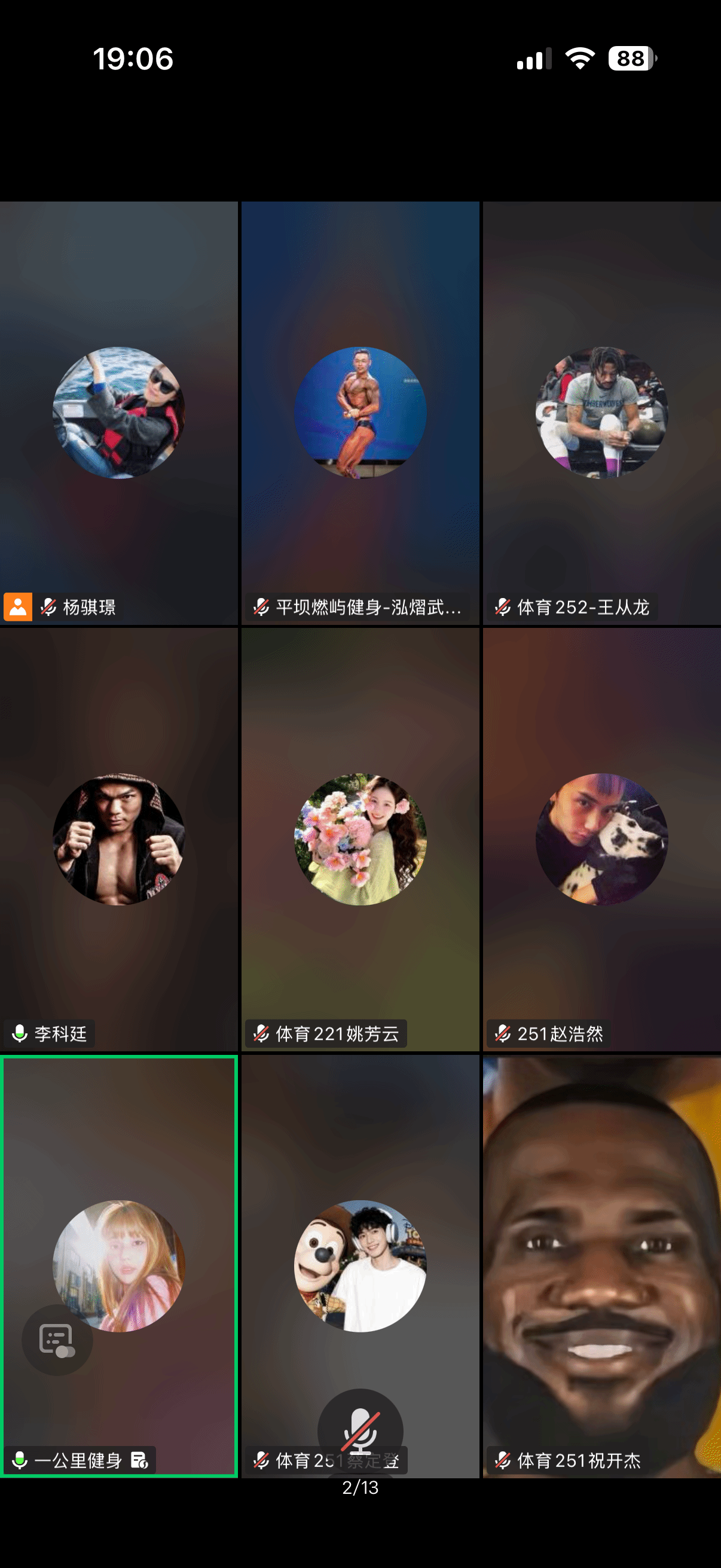This screenshot has width=721, height=1568.
Task: Select 李科廷's participant tile
Action: tap(118, 839)
